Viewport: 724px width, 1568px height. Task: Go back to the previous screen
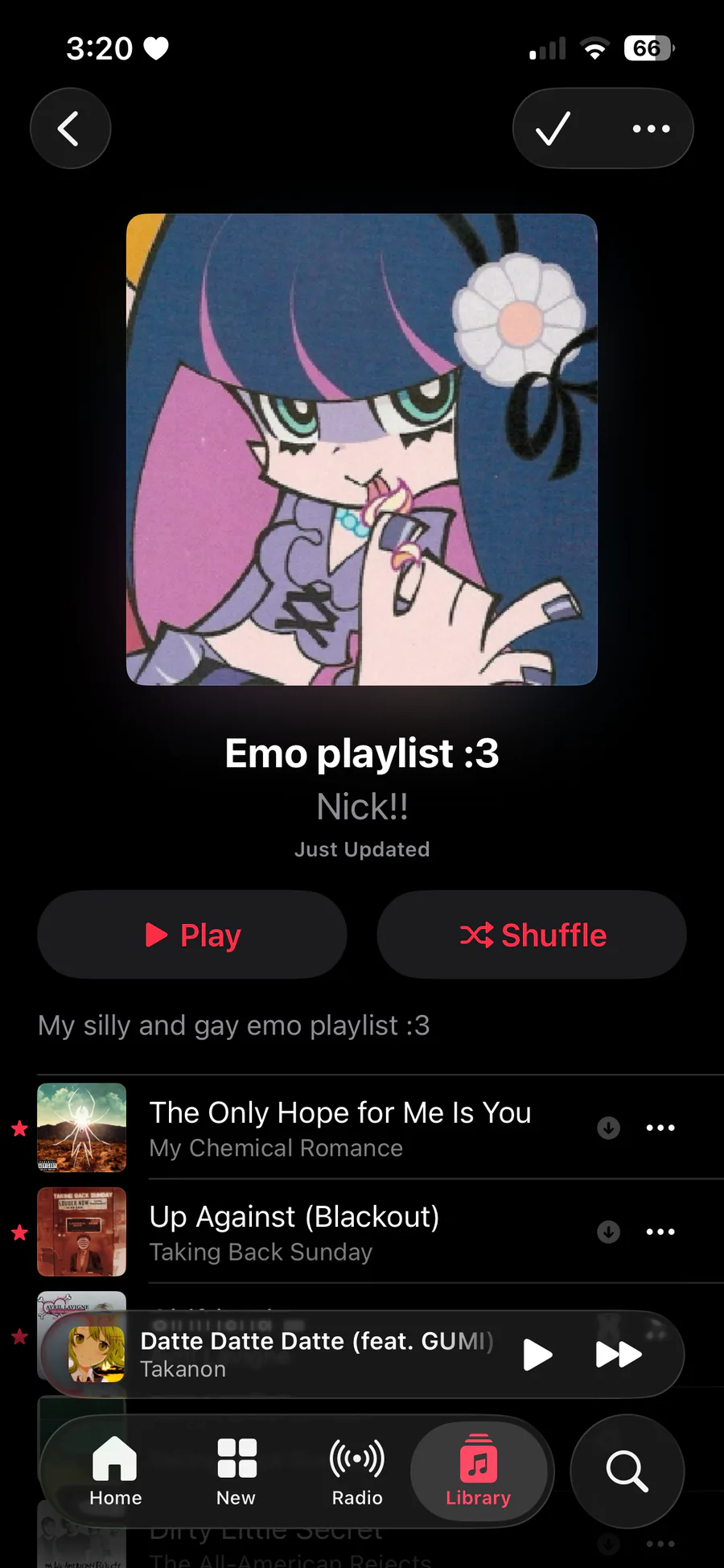pos(70,129)
